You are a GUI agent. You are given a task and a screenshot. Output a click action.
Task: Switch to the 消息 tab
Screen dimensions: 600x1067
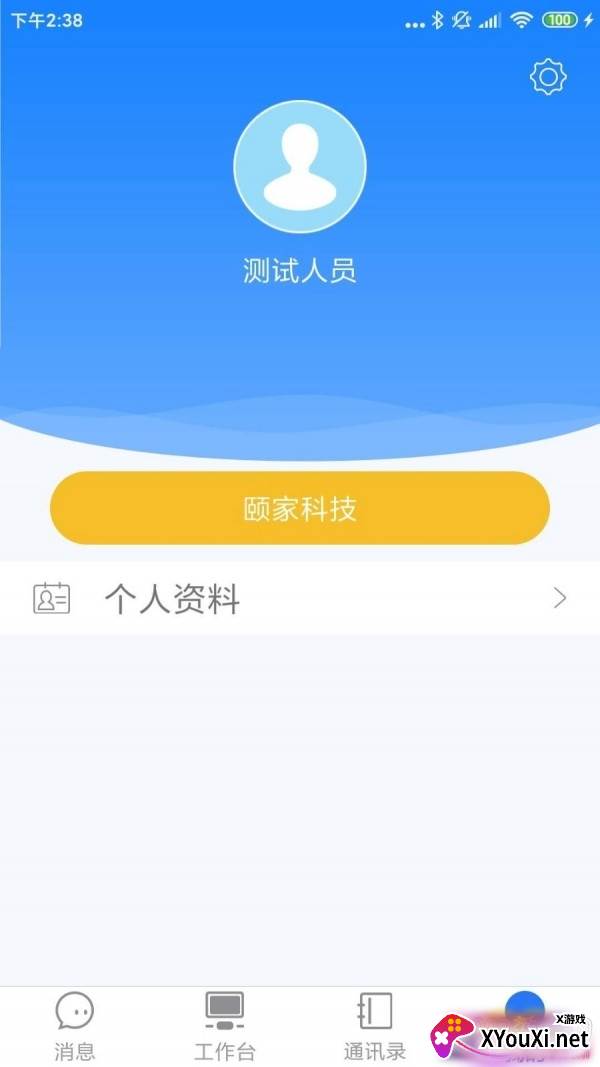tap(75, 1026)
